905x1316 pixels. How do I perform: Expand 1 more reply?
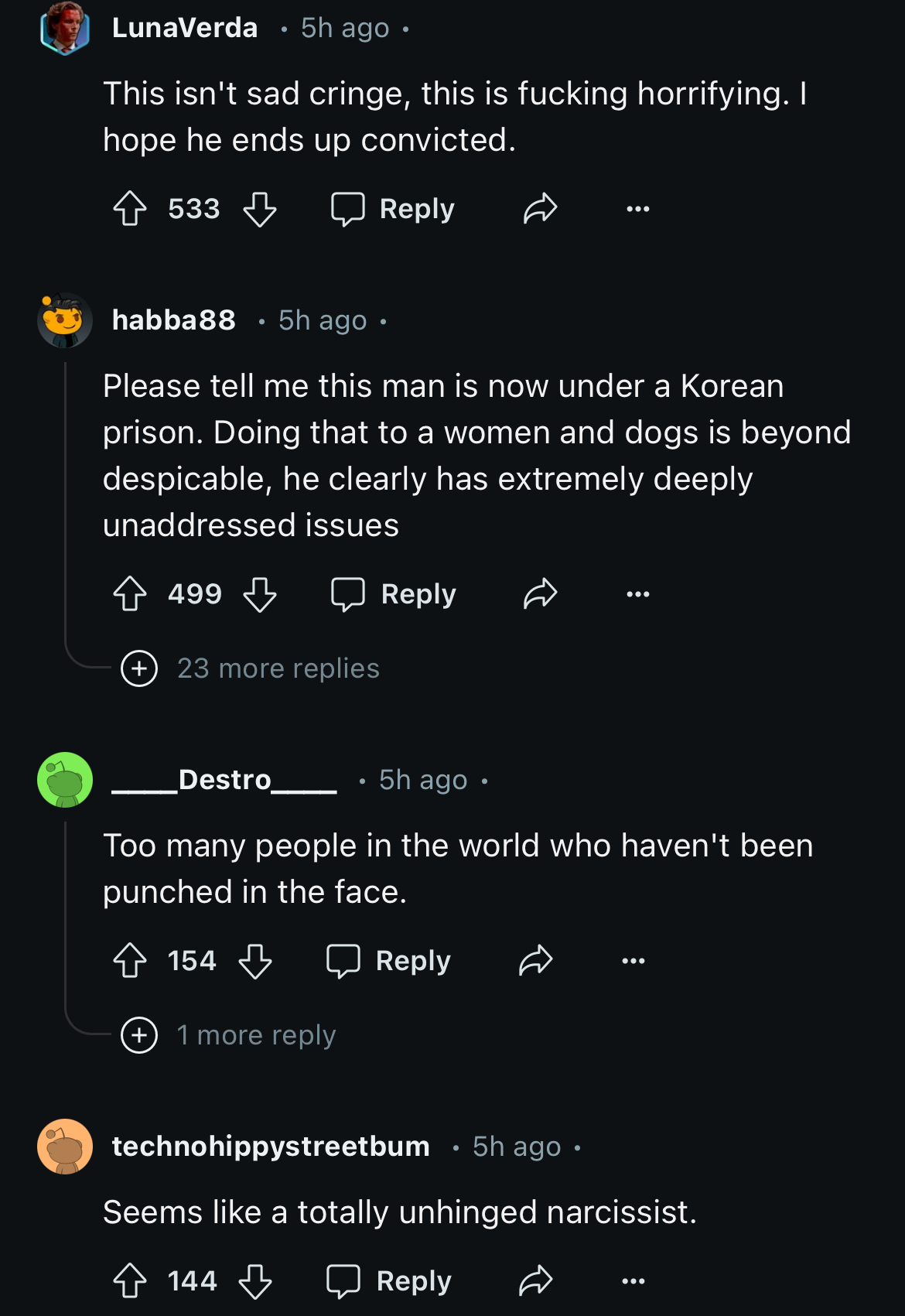point(229,1034)
